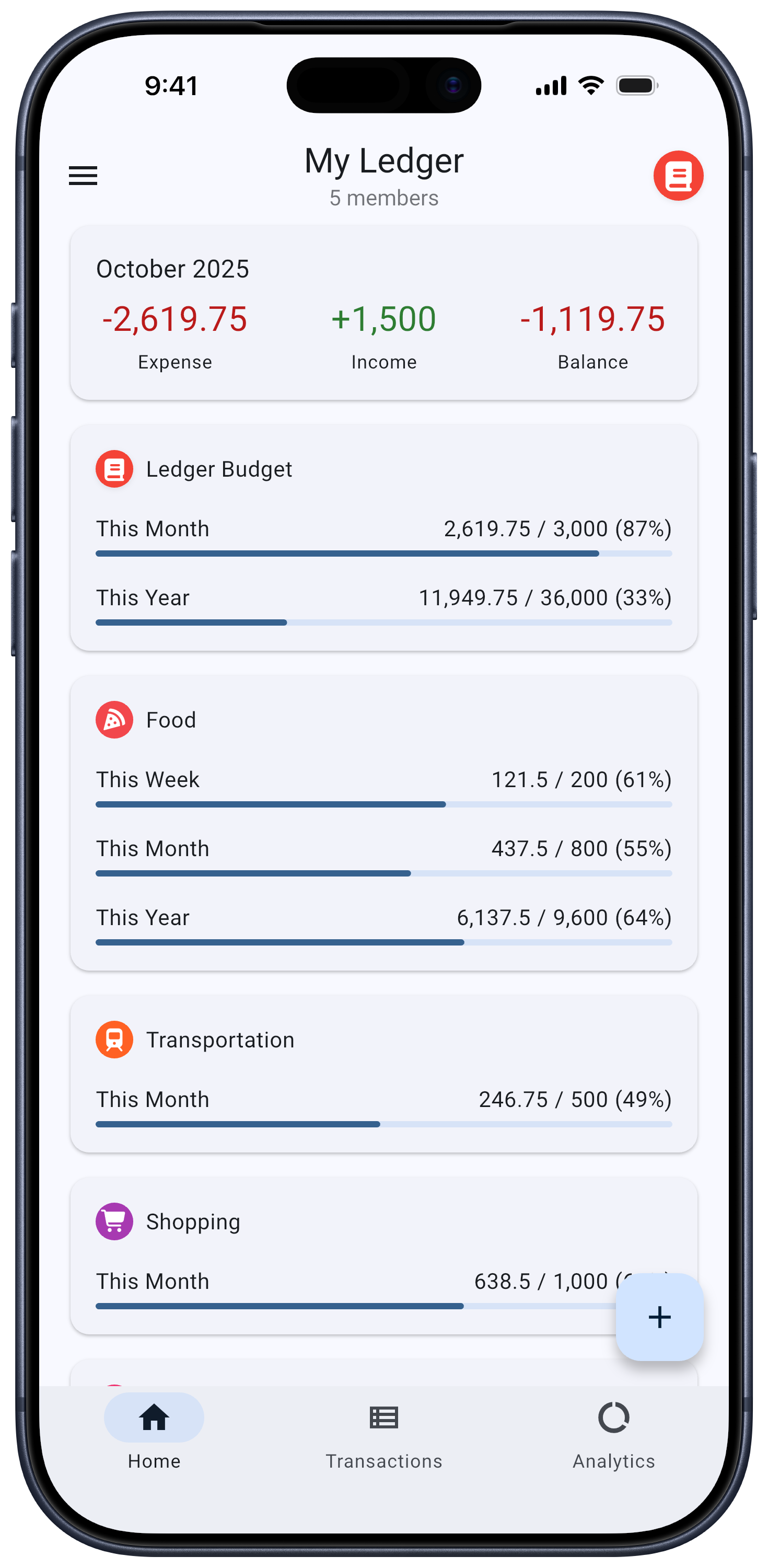This screenshot has width=768, height=1568.
Task: Tap the 5 members label under My Ledger
Action: [x=383, y=197]
